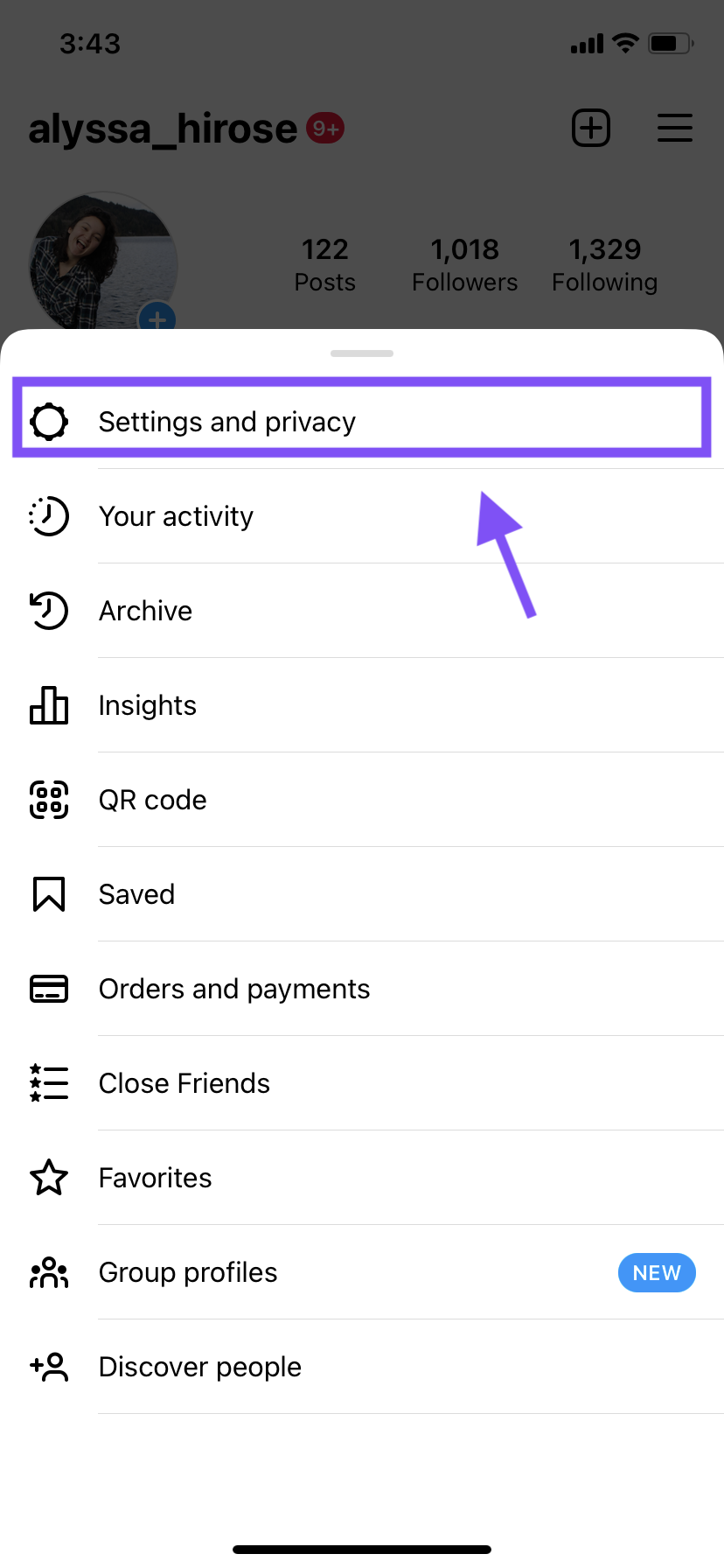
Task: Open Your activity
Action: [362, 516]
